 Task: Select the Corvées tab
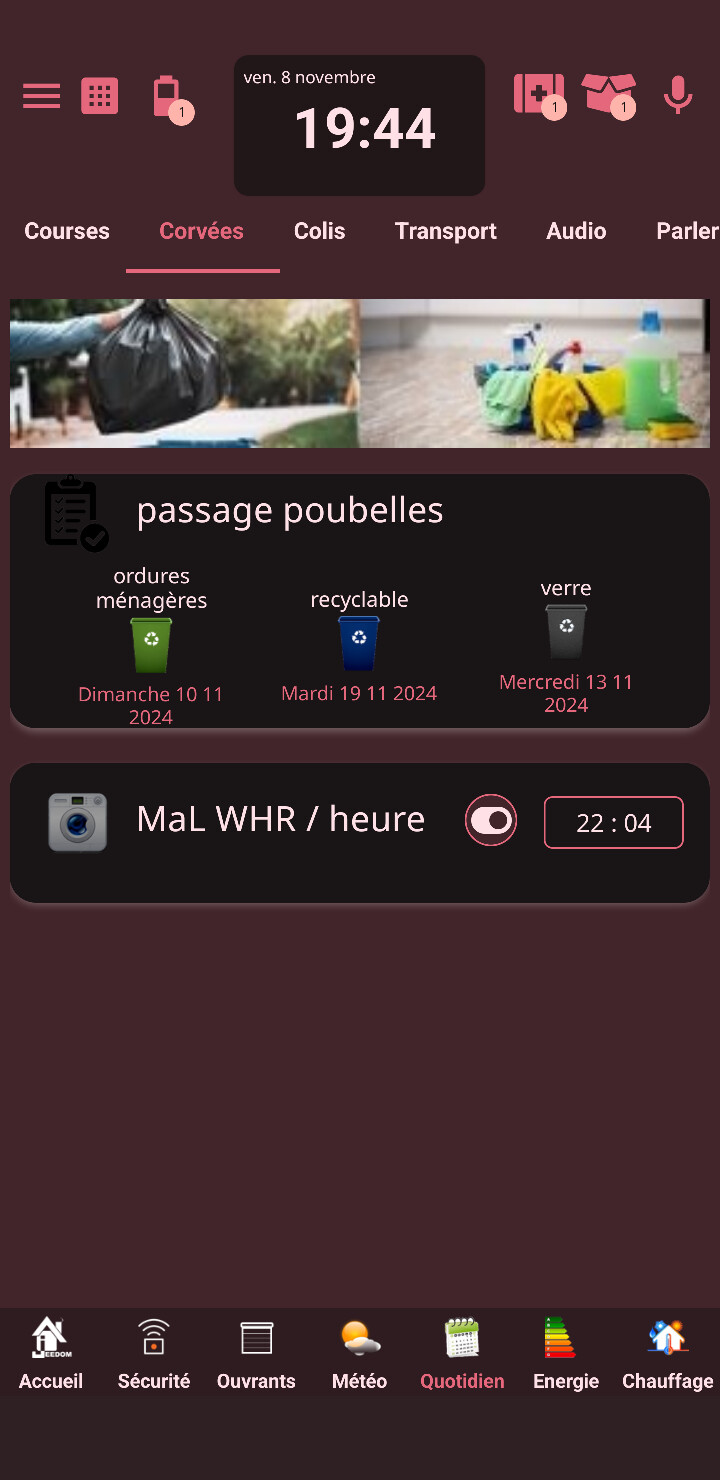pos(202,231)
